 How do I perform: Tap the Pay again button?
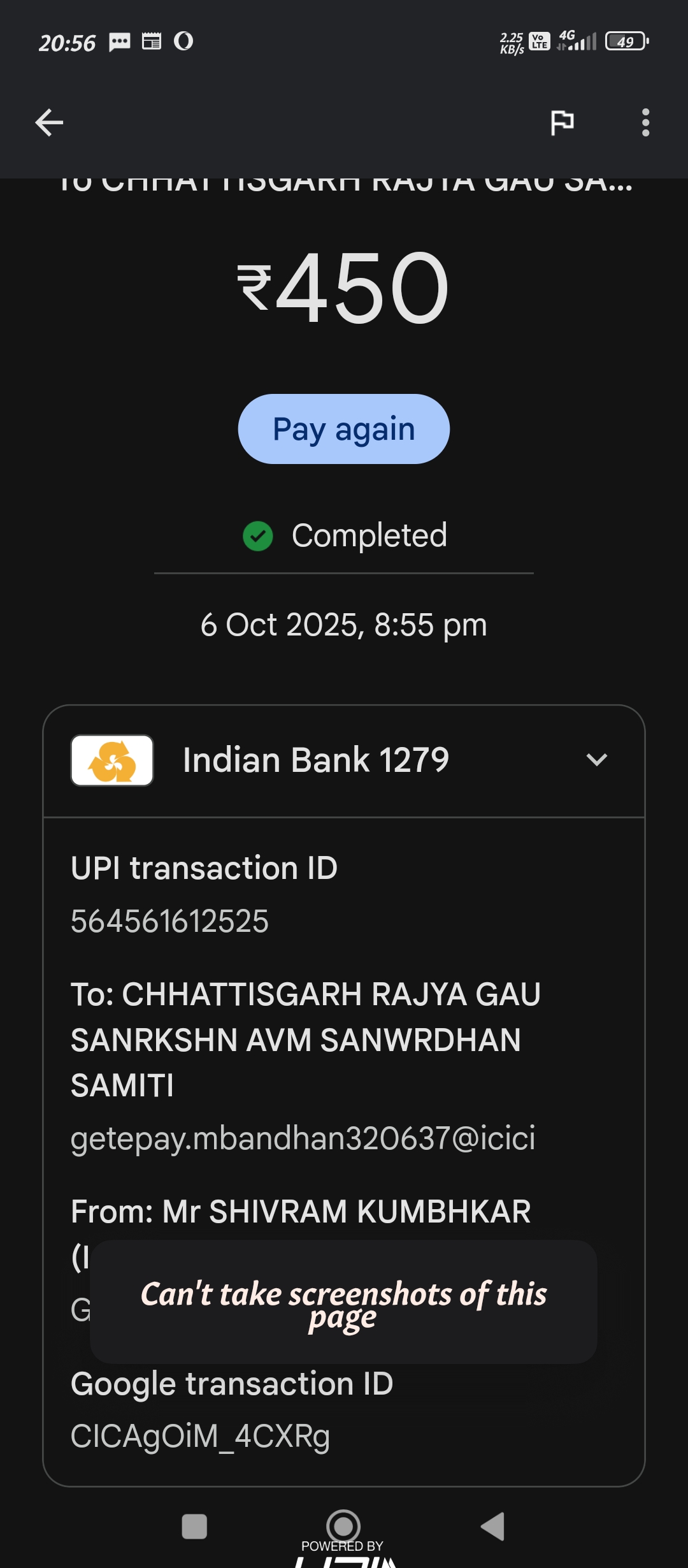(x=344, y=429)
